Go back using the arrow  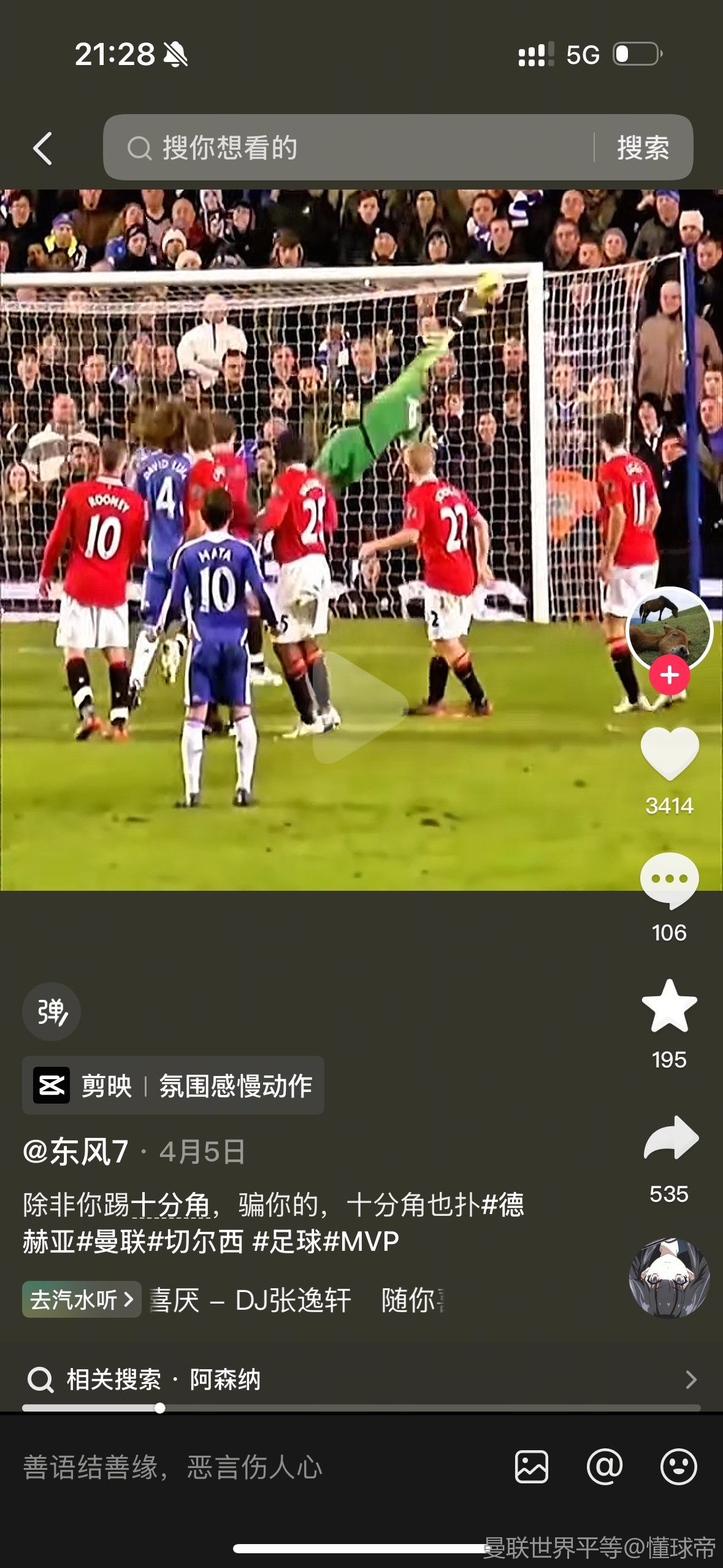pyautogui.click(x=42, y=148)
